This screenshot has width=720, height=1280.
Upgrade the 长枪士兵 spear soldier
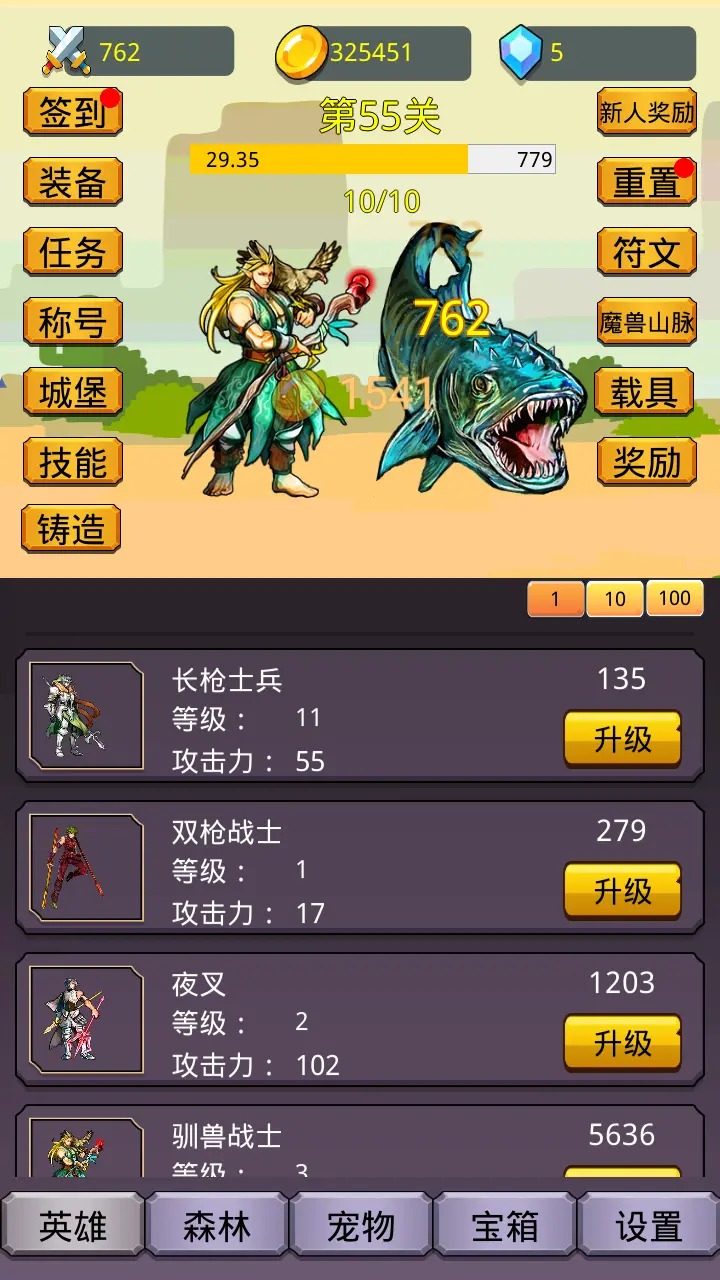tap(622, 740)
